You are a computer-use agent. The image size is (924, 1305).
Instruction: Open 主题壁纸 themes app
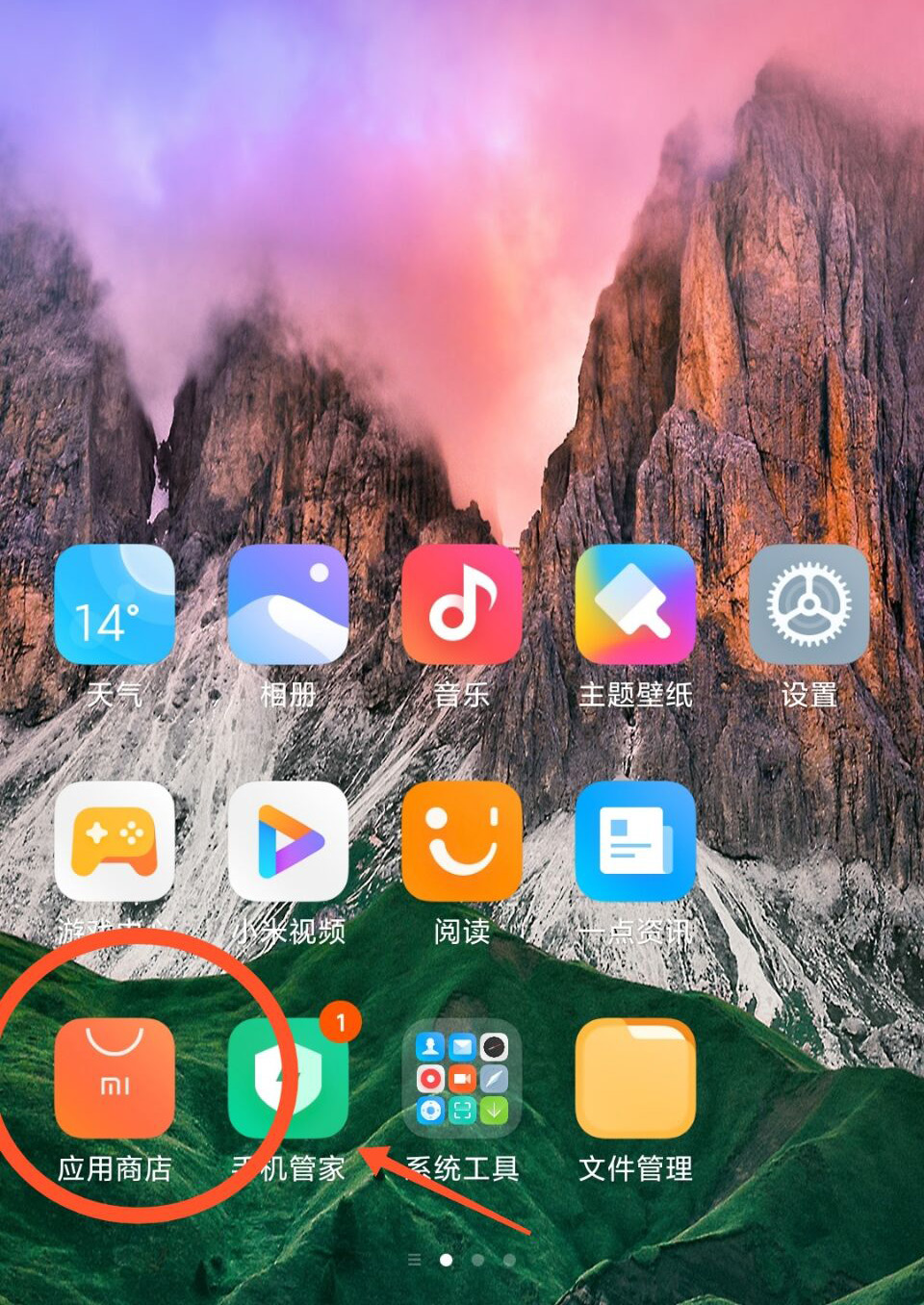coord(635,603)
